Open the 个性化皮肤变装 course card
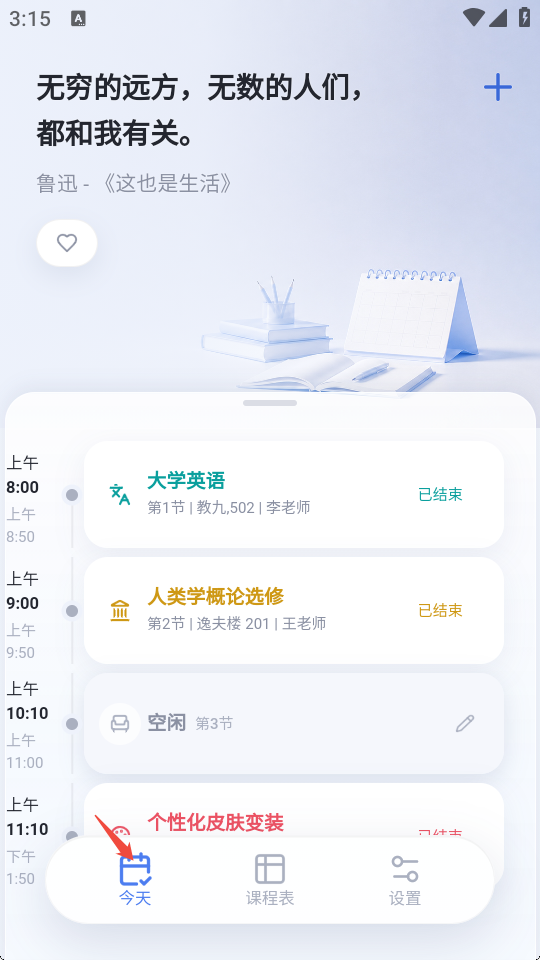The height and width of the screenshot is (960, 540). click(x=294, y=811)
